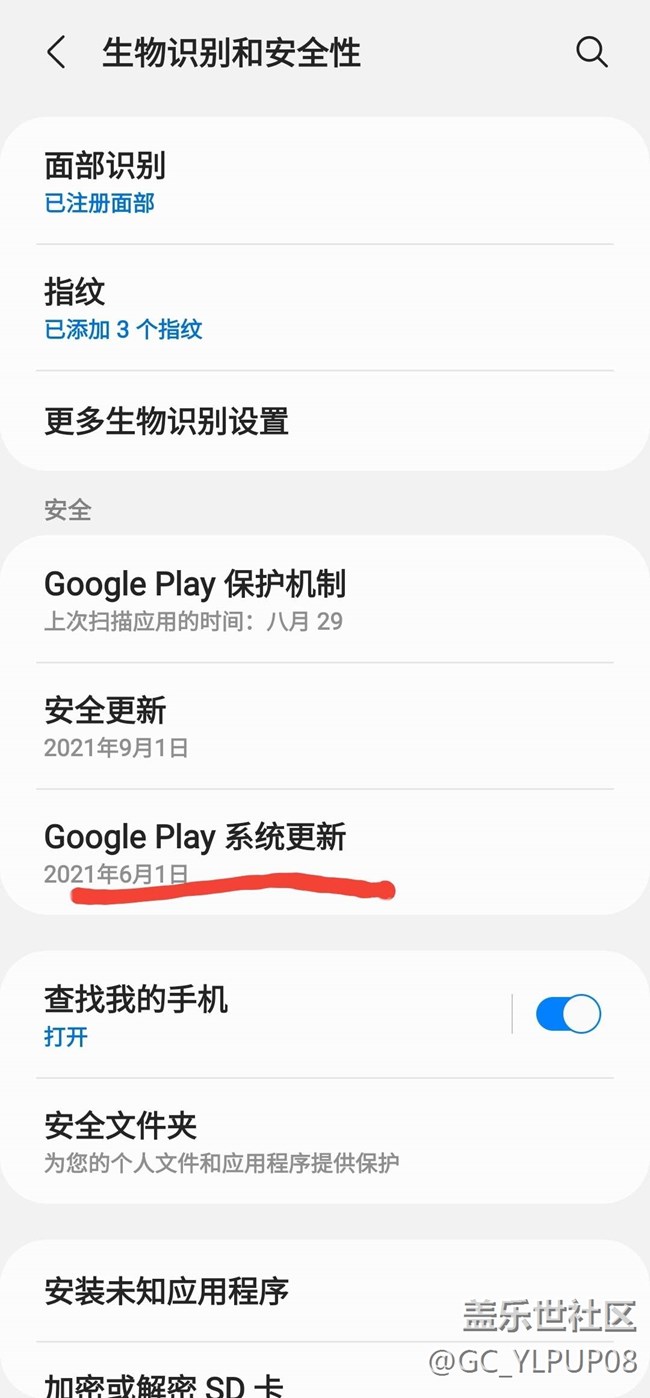This screenshot has height=1398, width=650.
Task: Open 更多生物识别设置
Action: tap(325, 421)
